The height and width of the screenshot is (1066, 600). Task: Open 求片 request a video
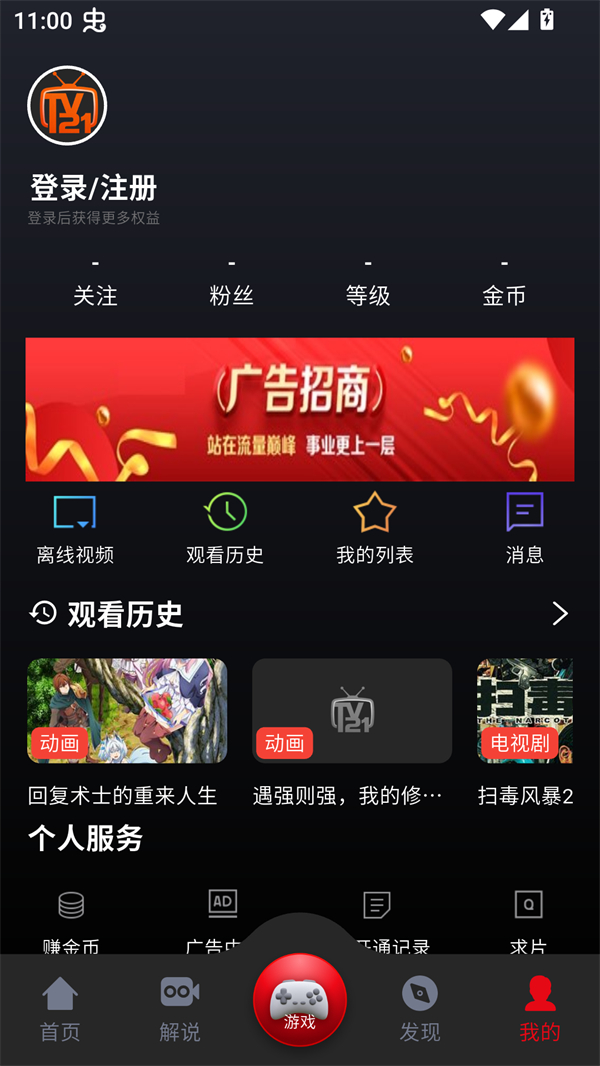[x=528, y=920]
